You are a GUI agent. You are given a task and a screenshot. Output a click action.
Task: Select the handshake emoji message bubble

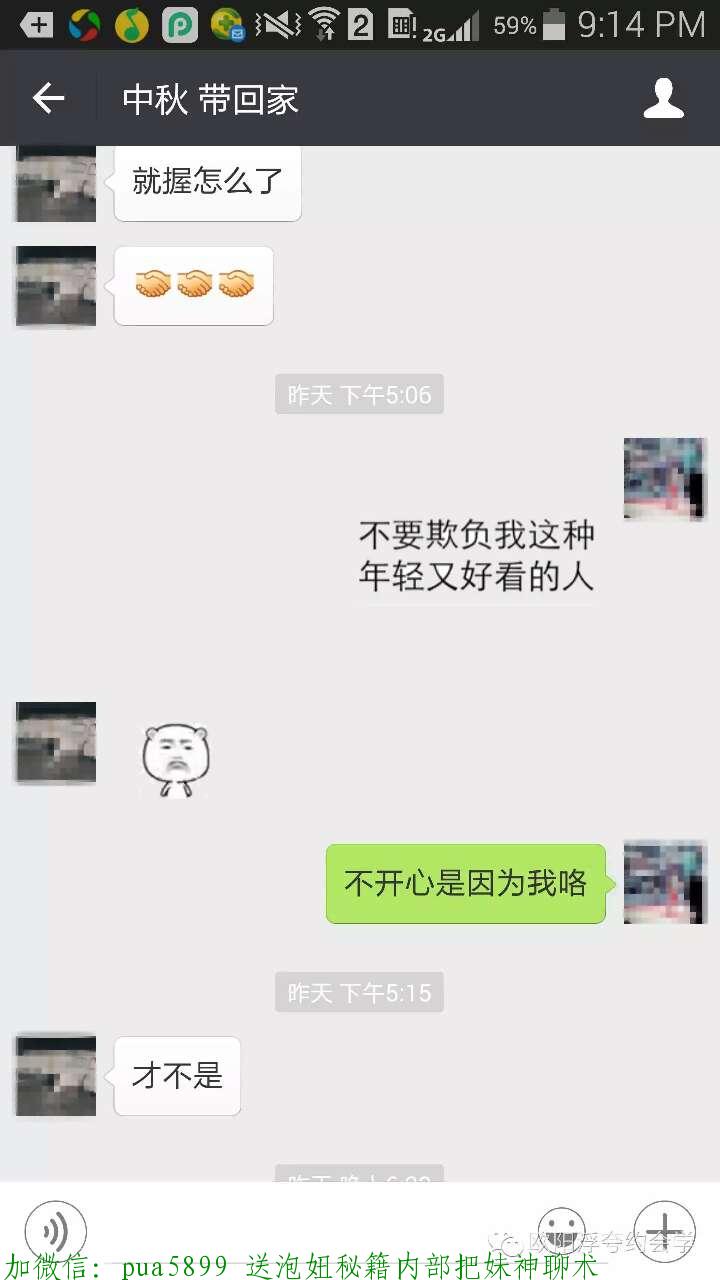(x=193, y=285)
